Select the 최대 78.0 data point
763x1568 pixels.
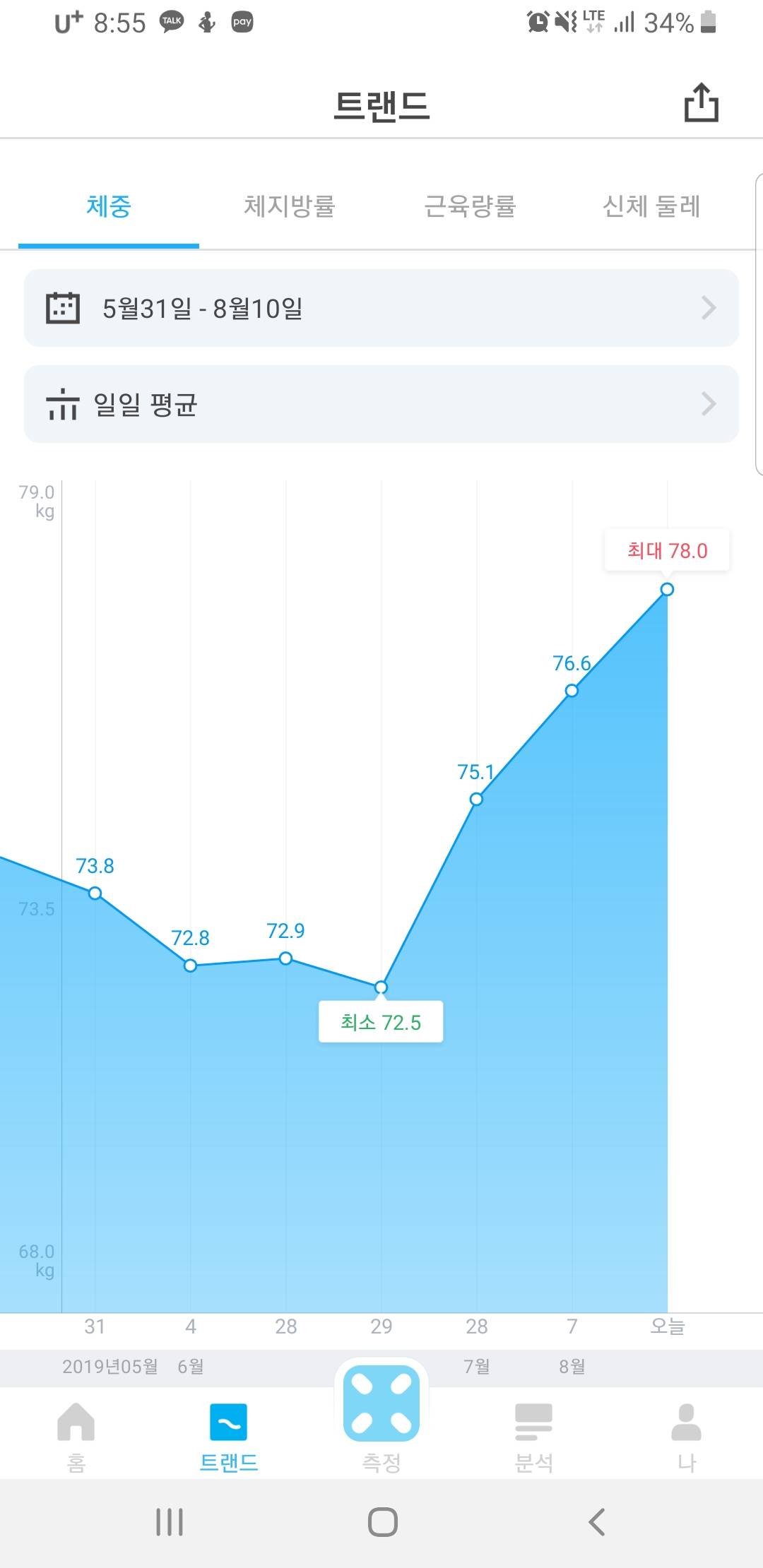point(667,589)
